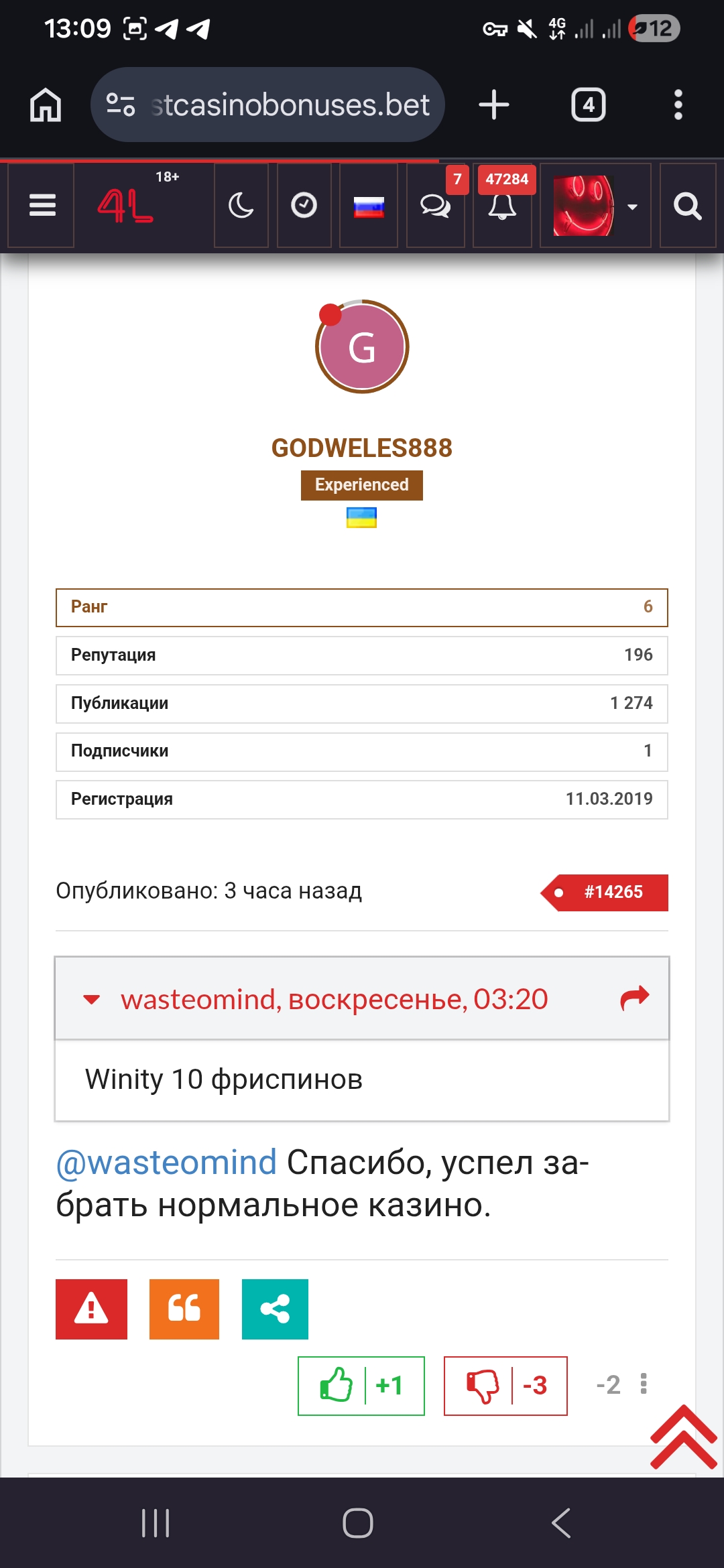Toggle dark mode moon icon
Screen dimensions: 724x1568
[241, 205]
